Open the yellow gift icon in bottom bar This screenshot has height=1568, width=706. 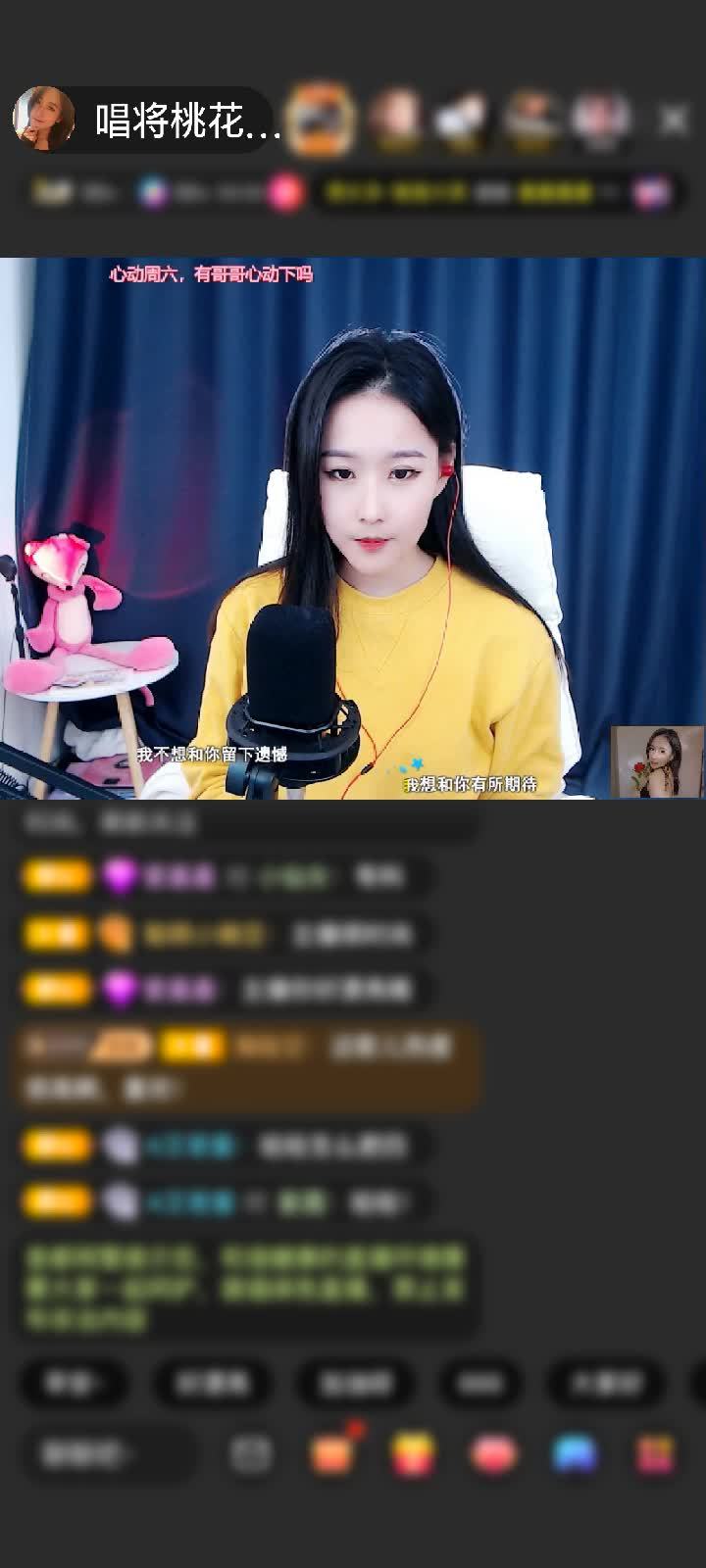pos(413,1454)
